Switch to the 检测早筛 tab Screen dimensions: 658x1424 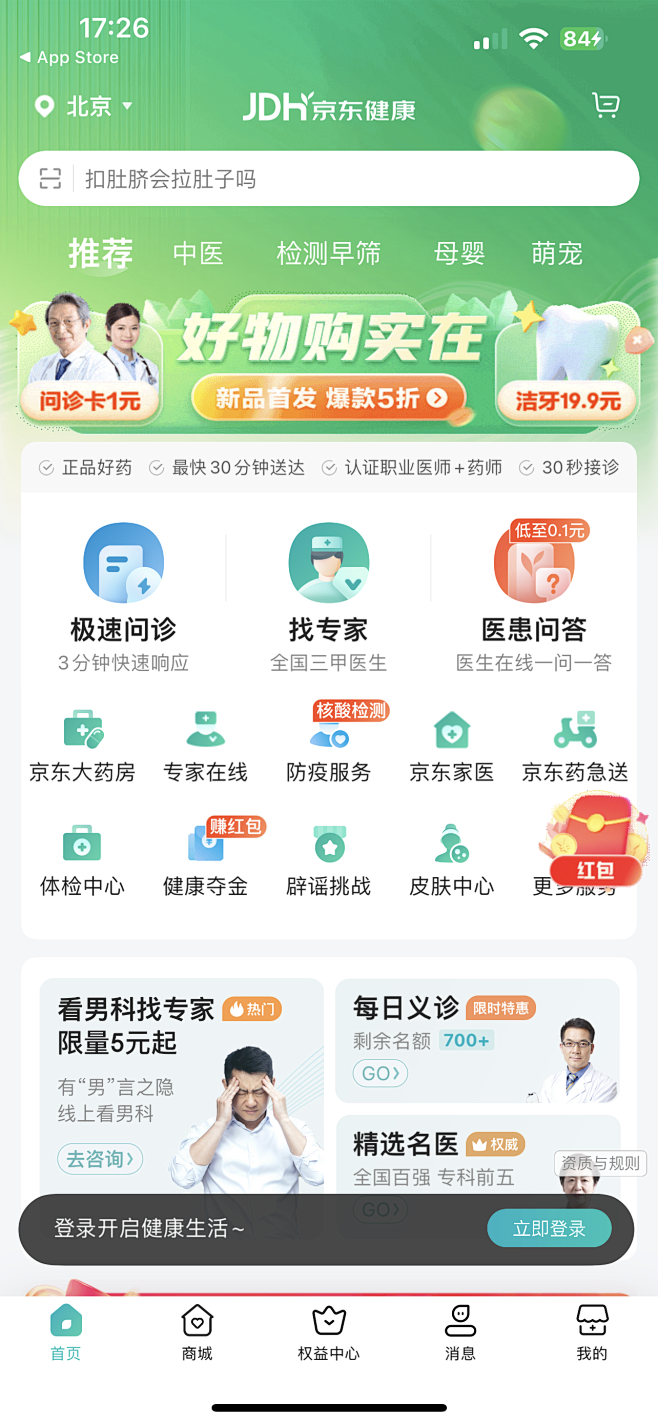point(328,254)
